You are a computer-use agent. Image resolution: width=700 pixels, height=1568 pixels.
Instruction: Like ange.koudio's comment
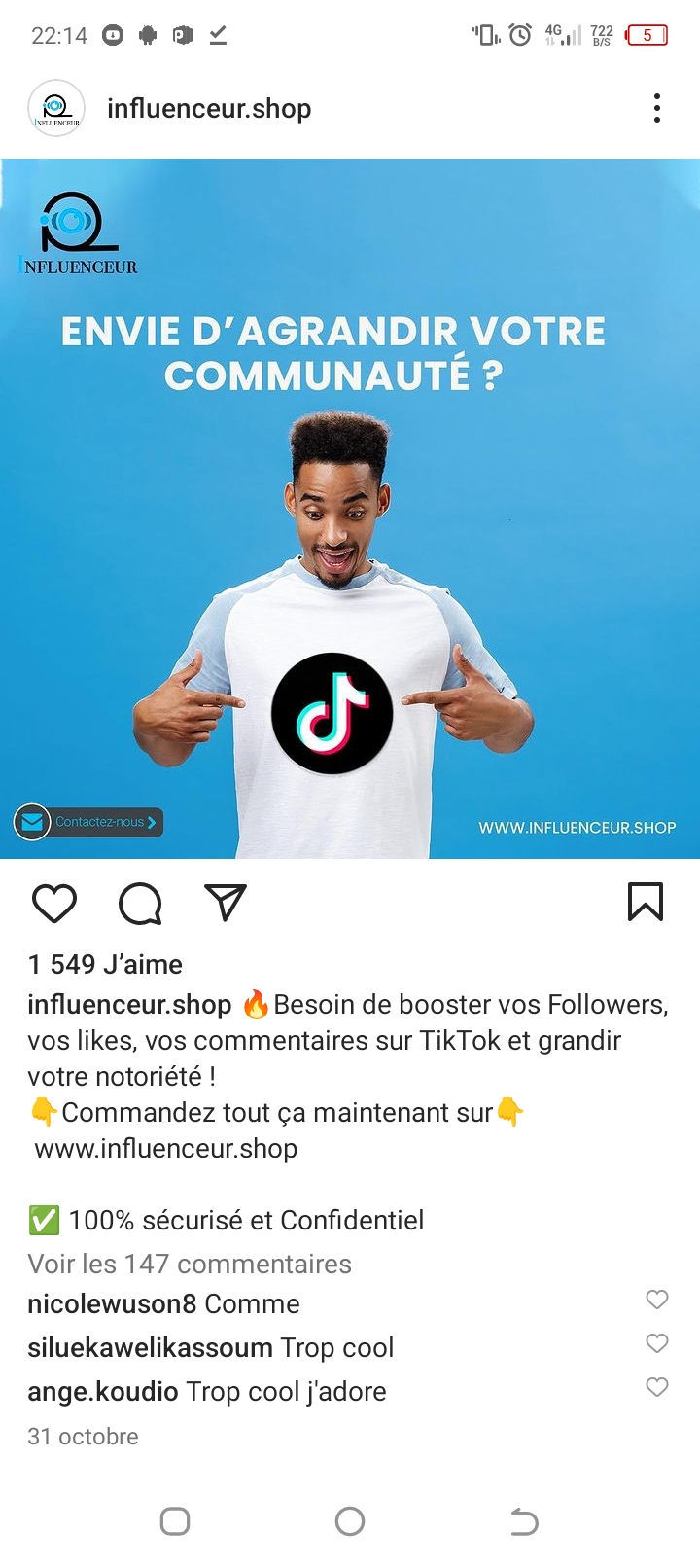pyautogui.click(x=657, y=1387)
